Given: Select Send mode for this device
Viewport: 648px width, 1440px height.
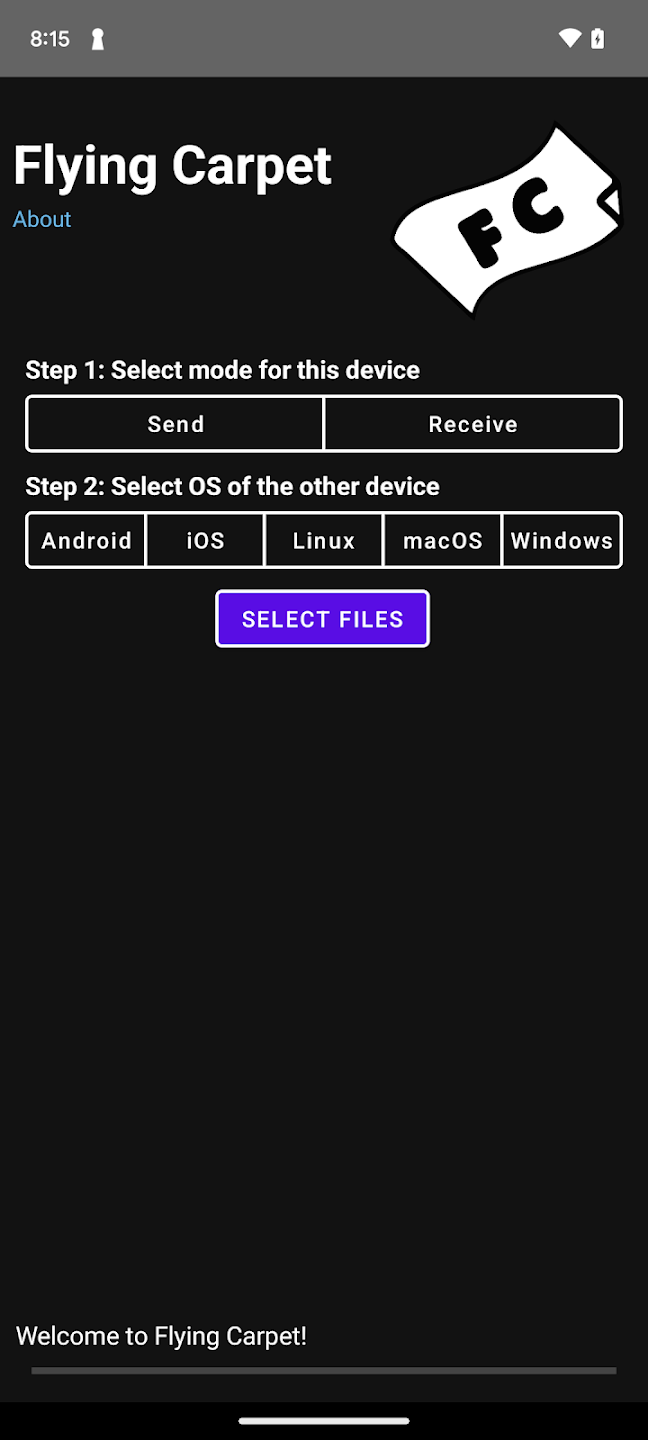Looking at the screenshot, I should 175,424.
